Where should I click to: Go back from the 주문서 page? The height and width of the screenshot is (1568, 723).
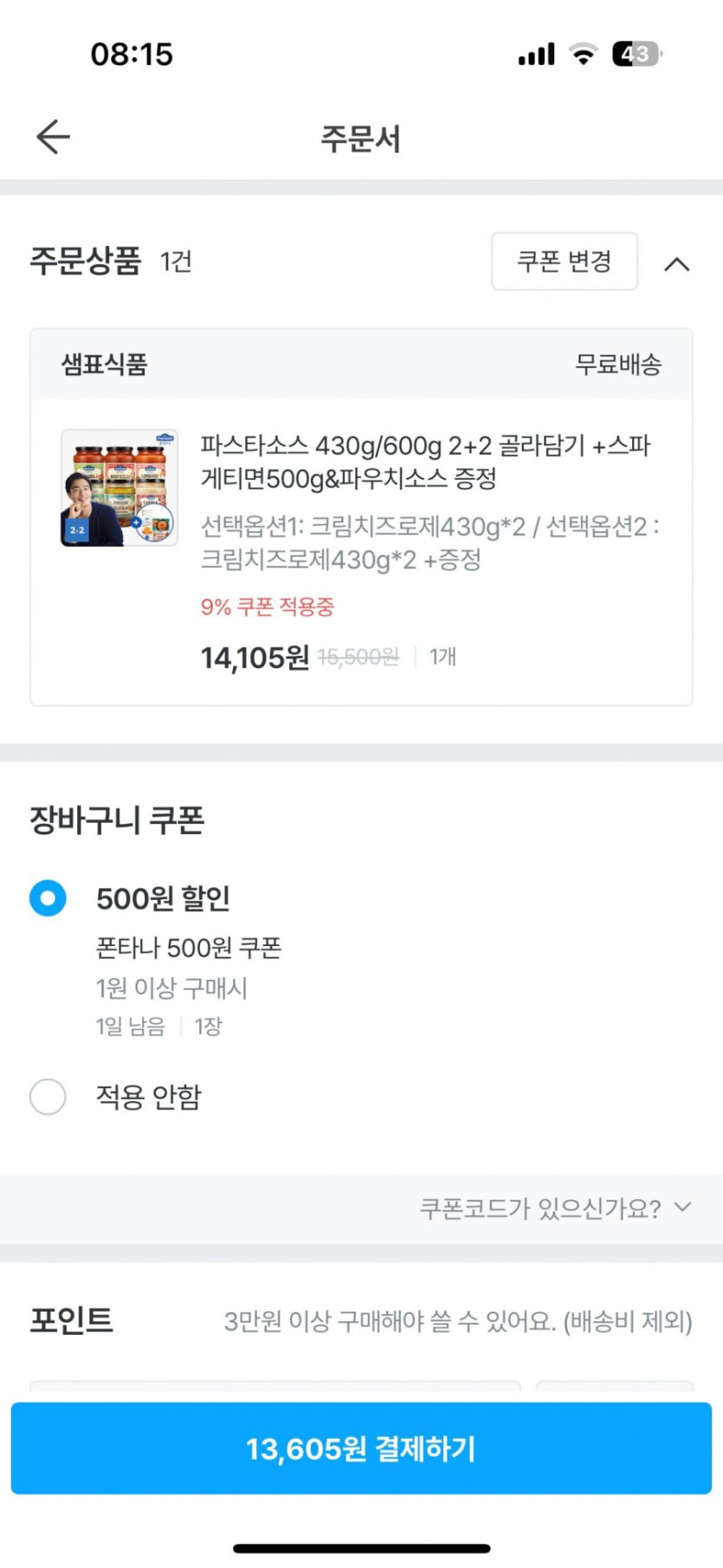[x=53, y=137]
